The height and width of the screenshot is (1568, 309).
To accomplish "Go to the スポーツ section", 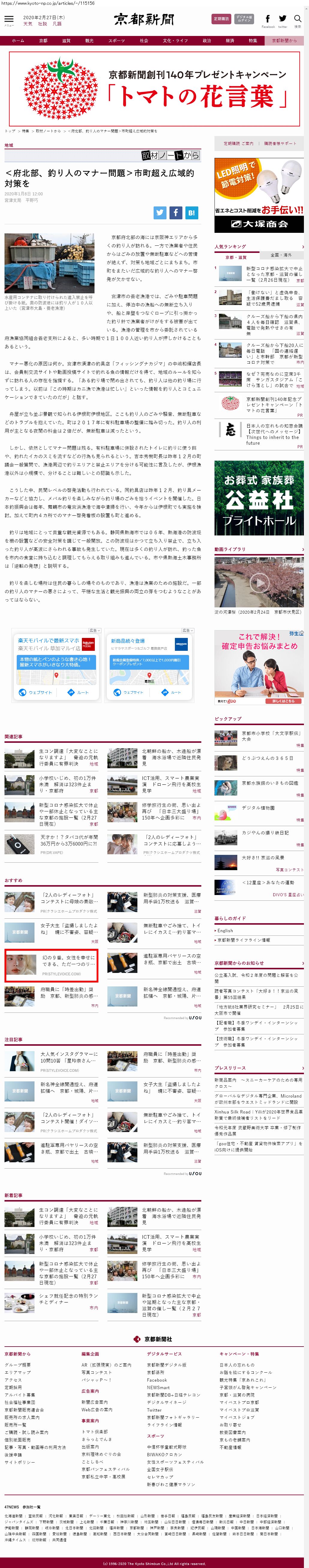I will click(116, 41).
